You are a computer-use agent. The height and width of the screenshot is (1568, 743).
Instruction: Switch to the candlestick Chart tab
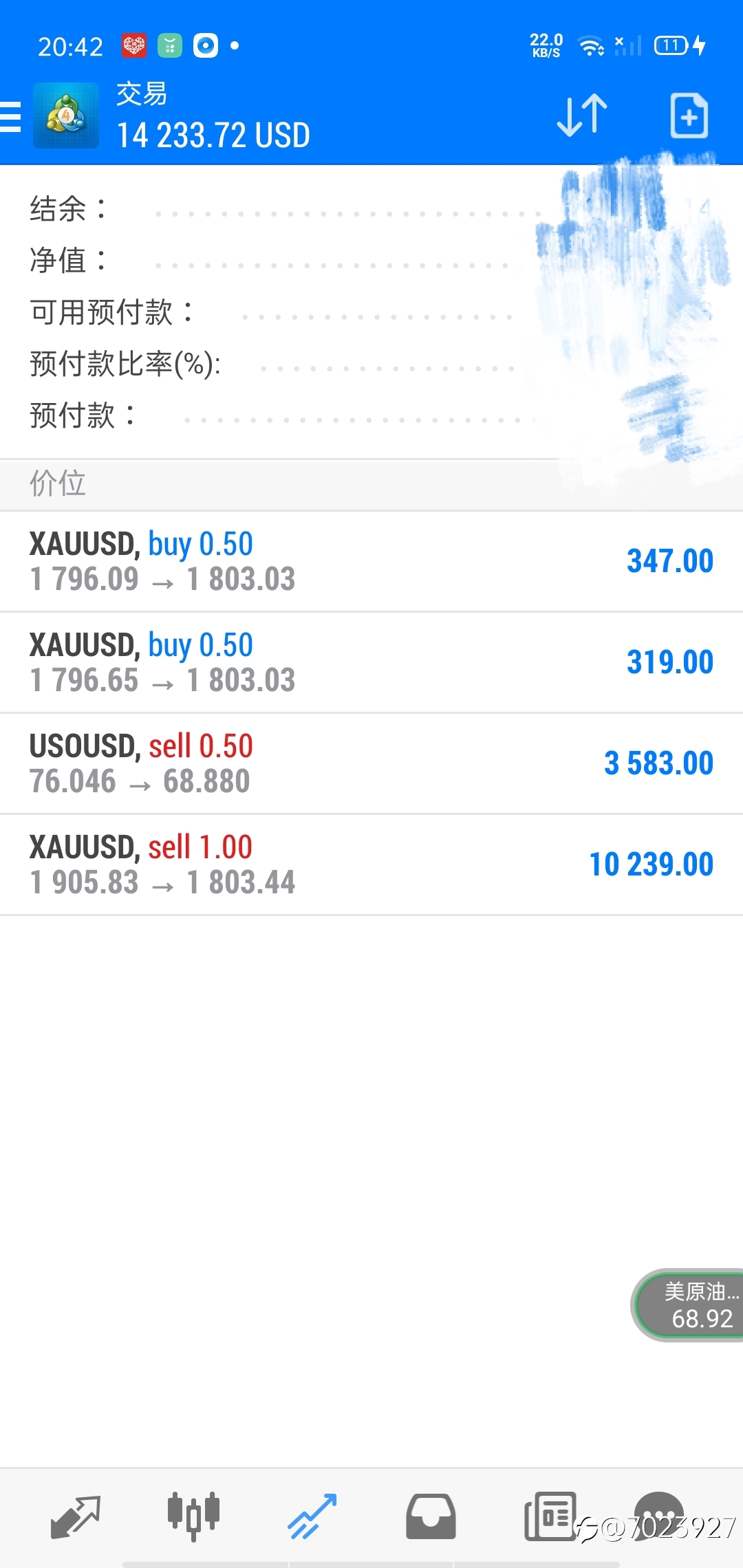[x=193, y=1516]
